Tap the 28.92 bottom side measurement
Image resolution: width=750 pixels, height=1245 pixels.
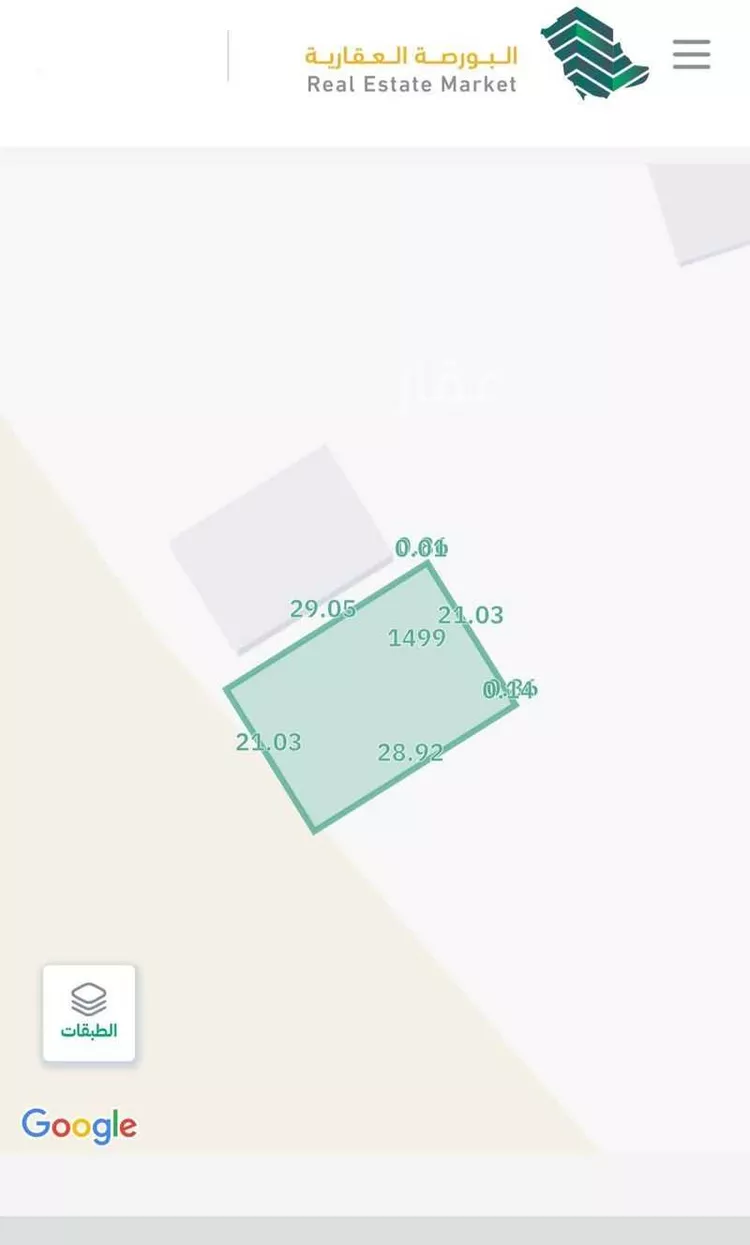coord(413,753)
